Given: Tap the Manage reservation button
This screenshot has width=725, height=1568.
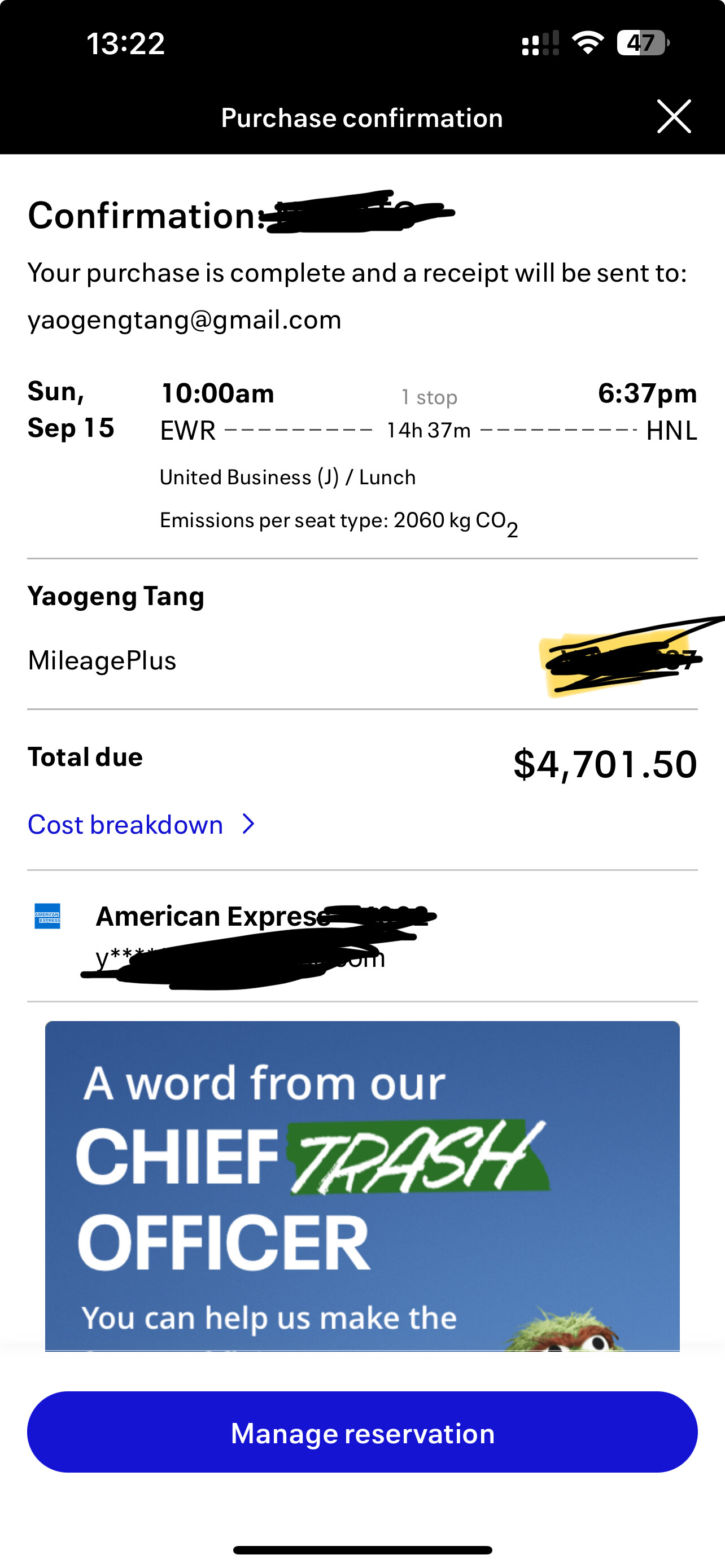Looking at the screenshot, I should point(362,1433).
